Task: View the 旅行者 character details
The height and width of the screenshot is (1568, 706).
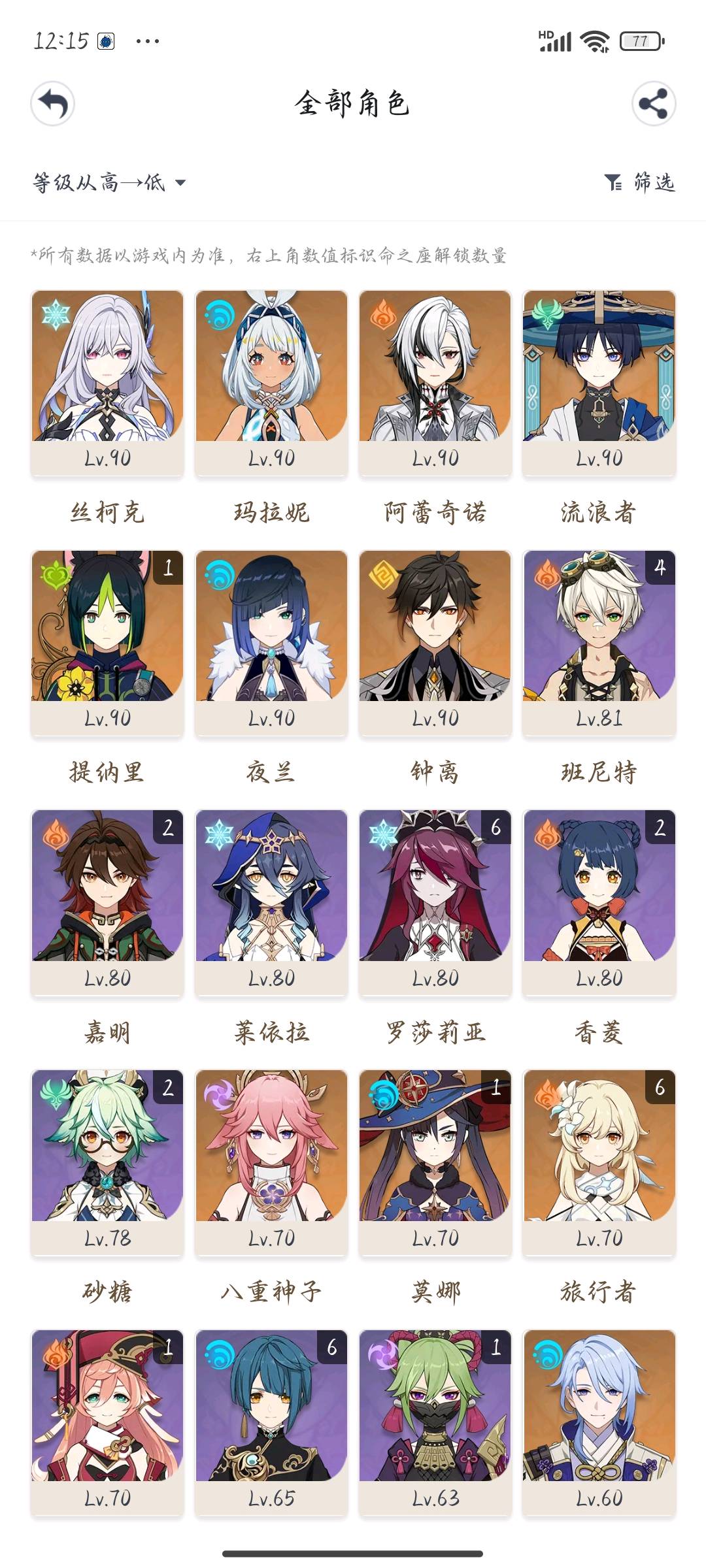Action: tap(599, 1162)
